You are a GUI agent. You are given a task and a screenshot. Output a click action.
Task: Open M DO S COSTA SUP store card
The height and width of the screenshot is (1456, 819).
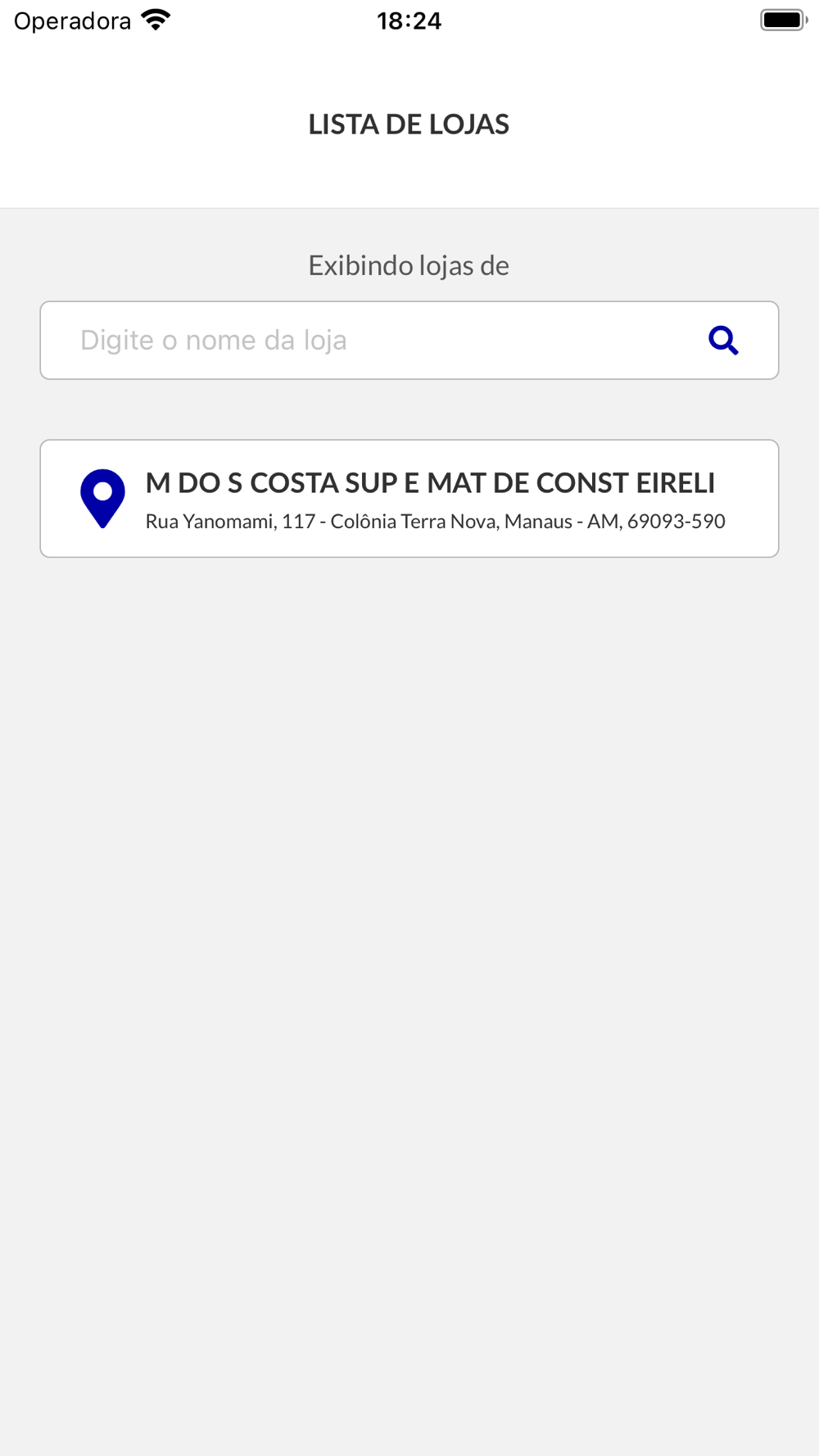point(409,499)
